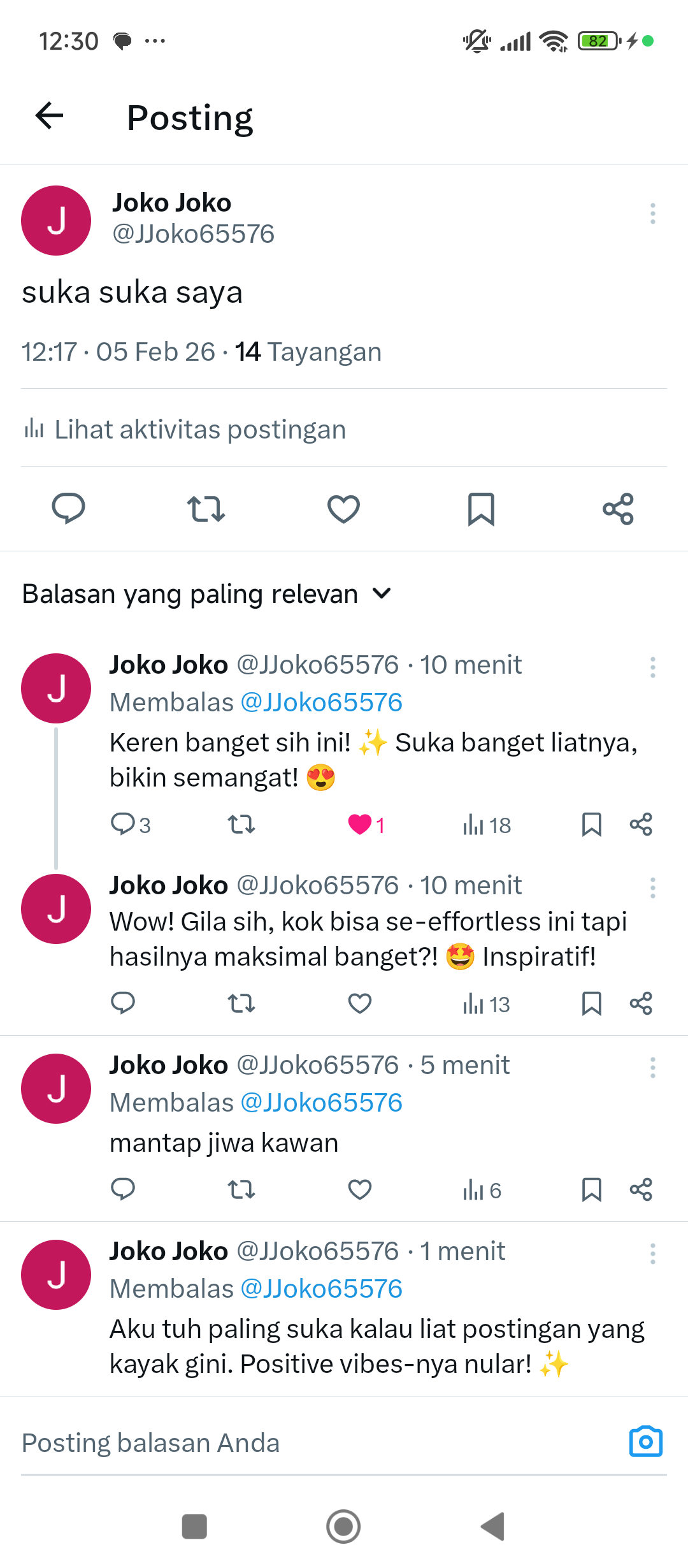
Task: Bookmark the main post
Action: tap(481, 509)
